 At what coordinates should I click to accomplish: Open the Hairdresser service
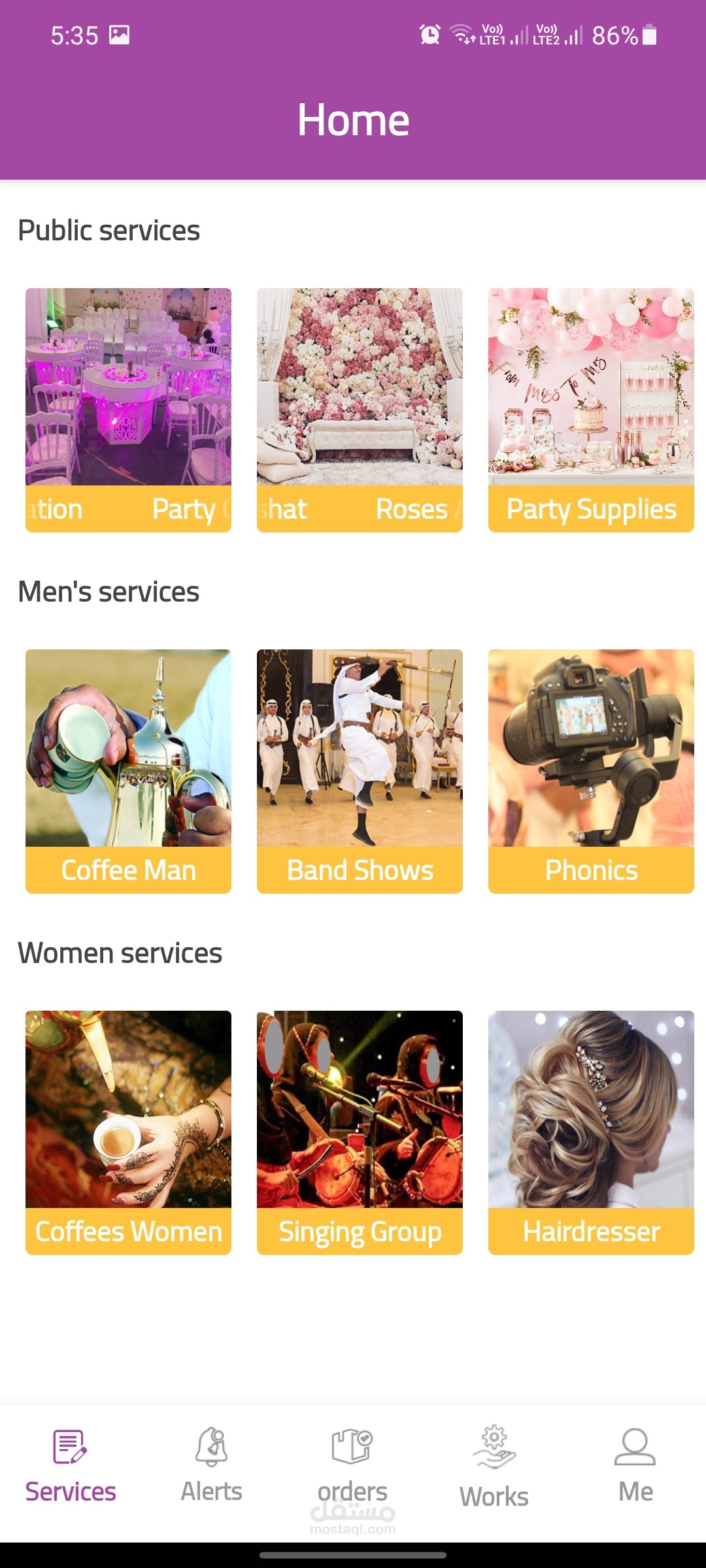tap(591, 1132)
